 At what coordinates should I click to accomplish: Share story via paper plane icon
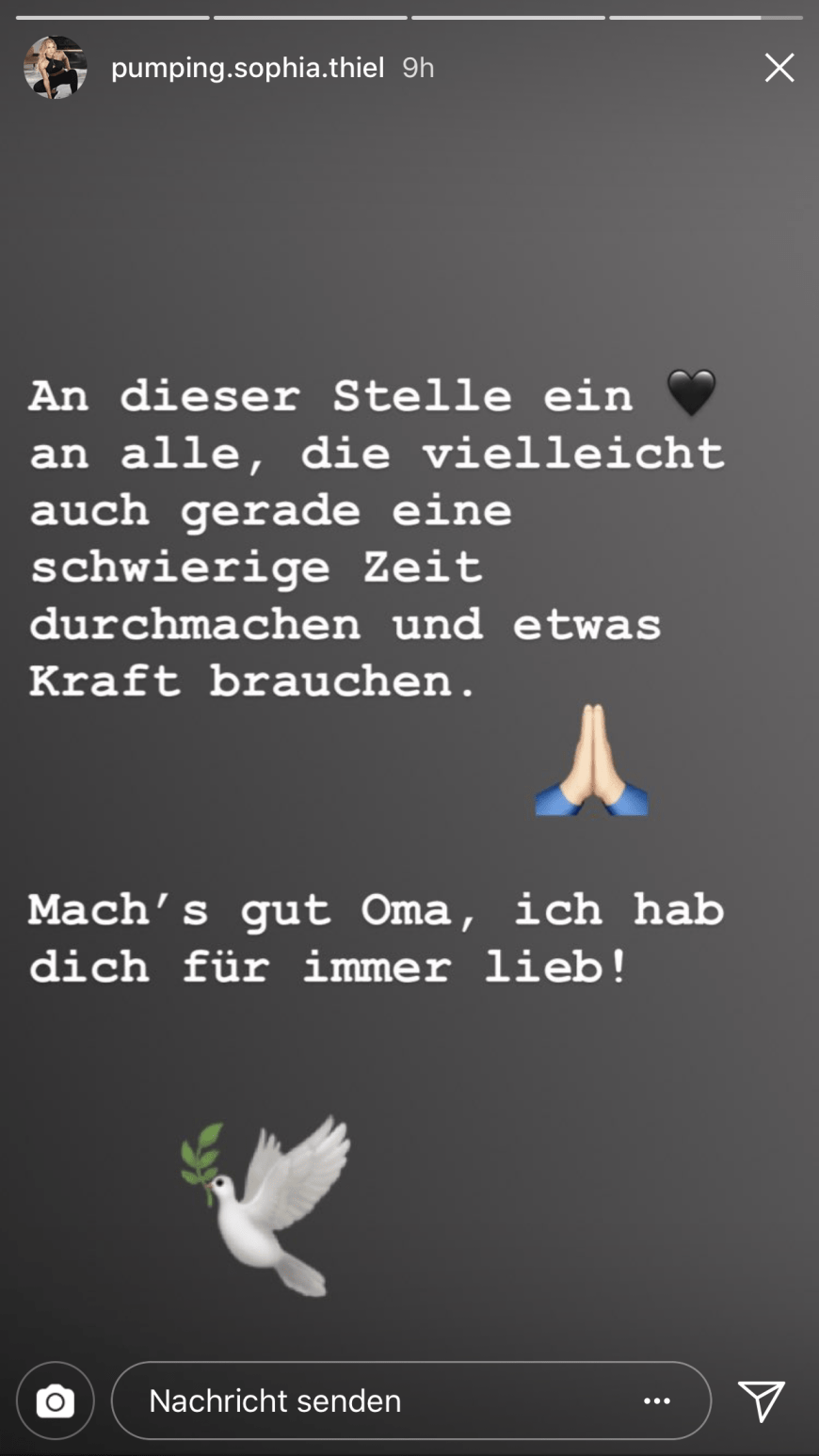pyautogui.click(x=761, y=1400)
